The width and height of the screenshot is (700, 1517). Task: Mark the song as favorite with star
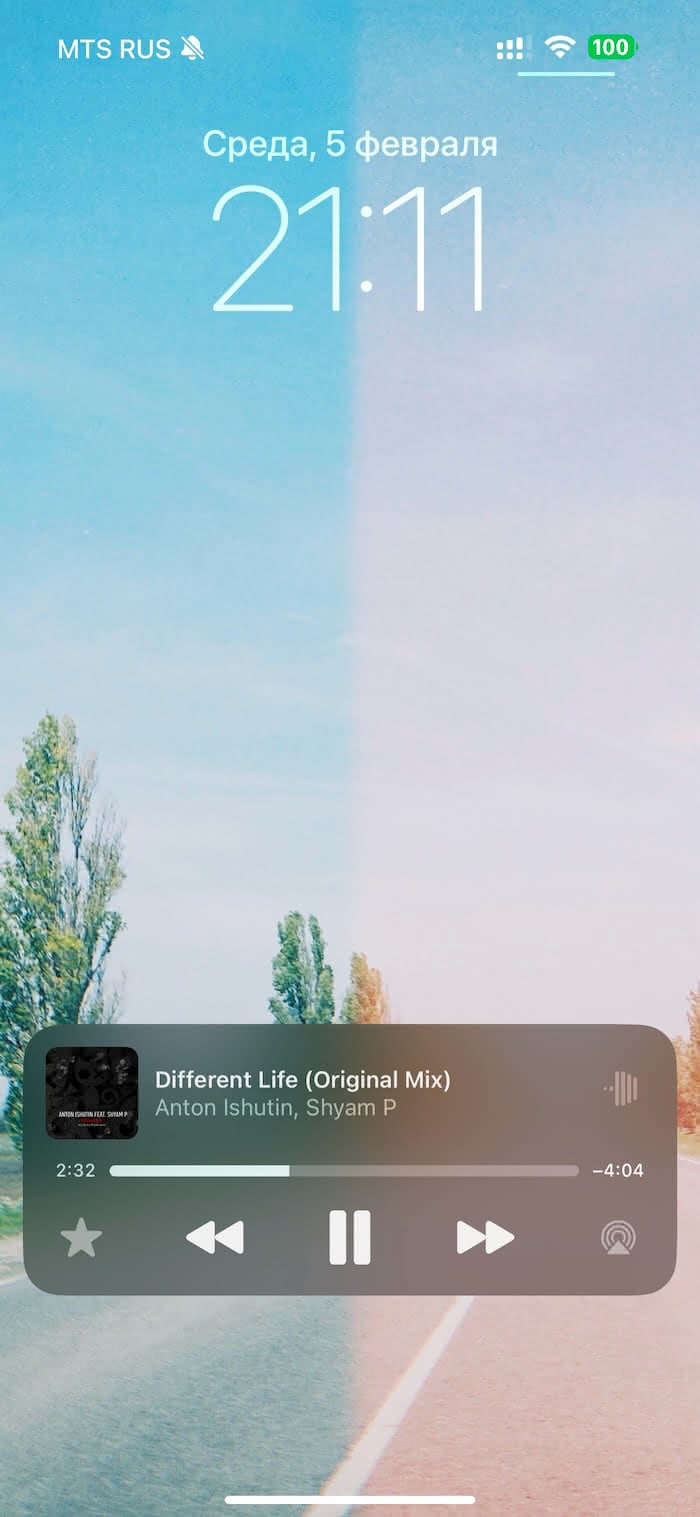[81, 1239]
